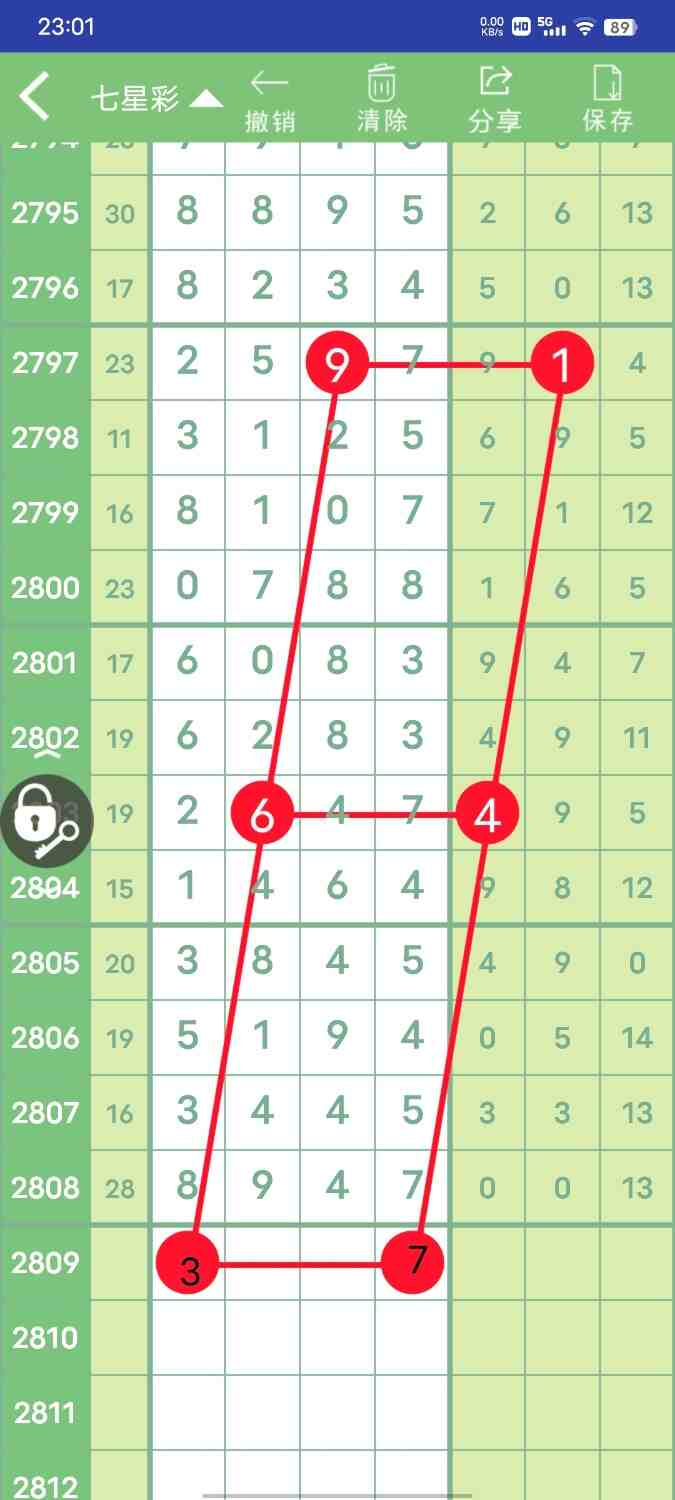Screen dimensions: 675x1500
Task: Open the 七星彩 lottery type dropdown
Action: pyautogui.click(x=155, y=98)
